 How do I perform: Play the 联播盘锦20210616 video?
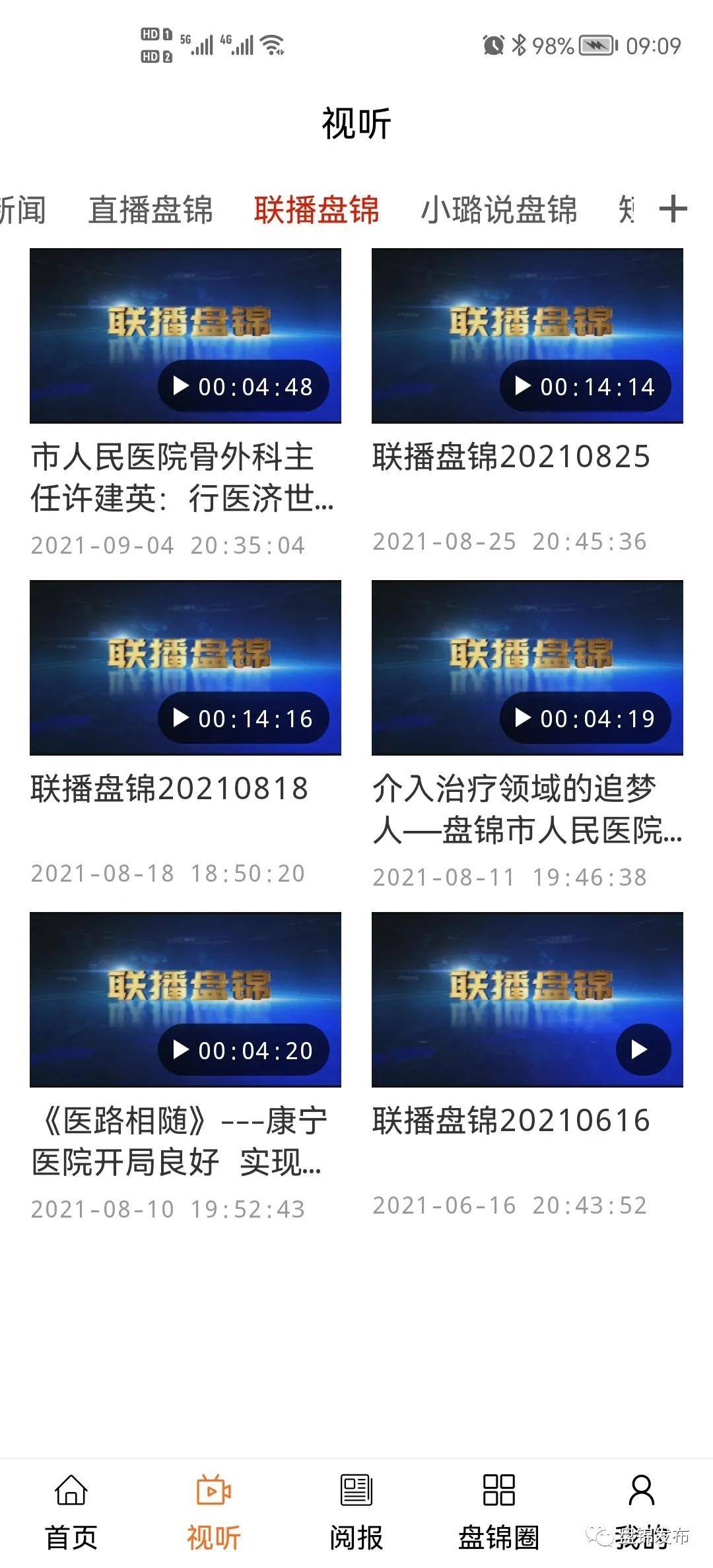pos(527,999)
